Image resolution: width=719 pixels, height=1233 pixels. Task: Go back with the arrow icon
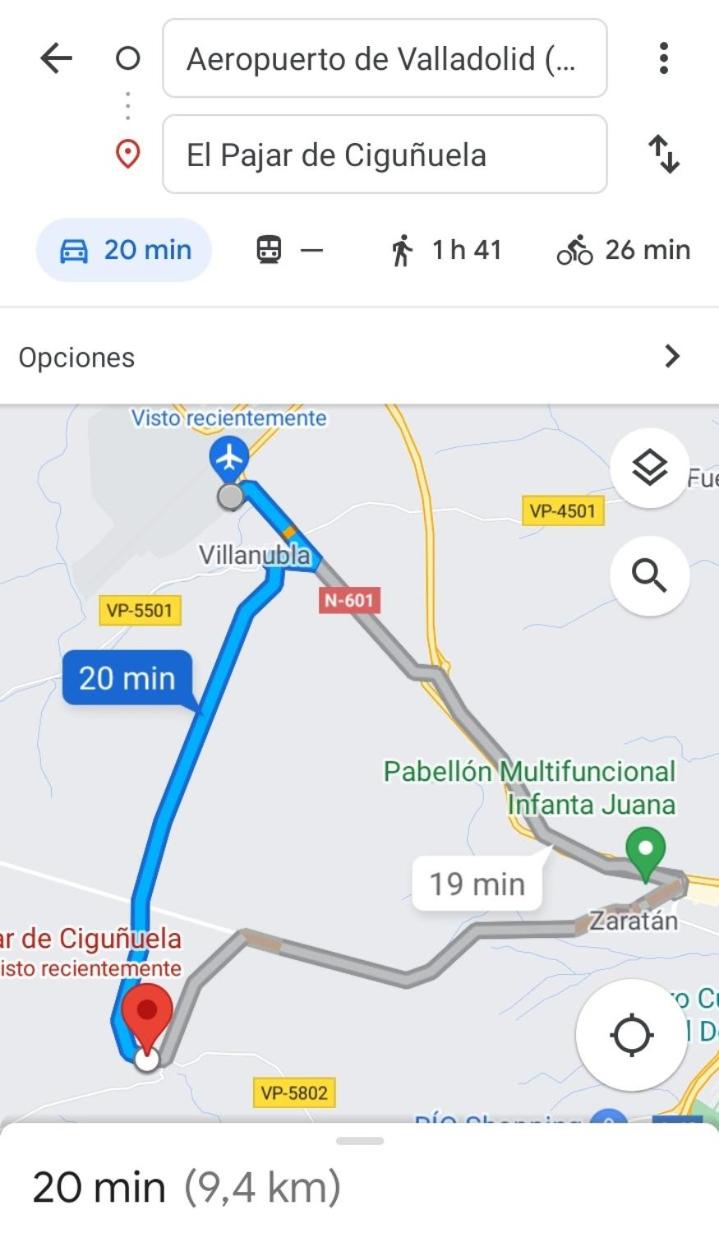click(x=56, y=59)
